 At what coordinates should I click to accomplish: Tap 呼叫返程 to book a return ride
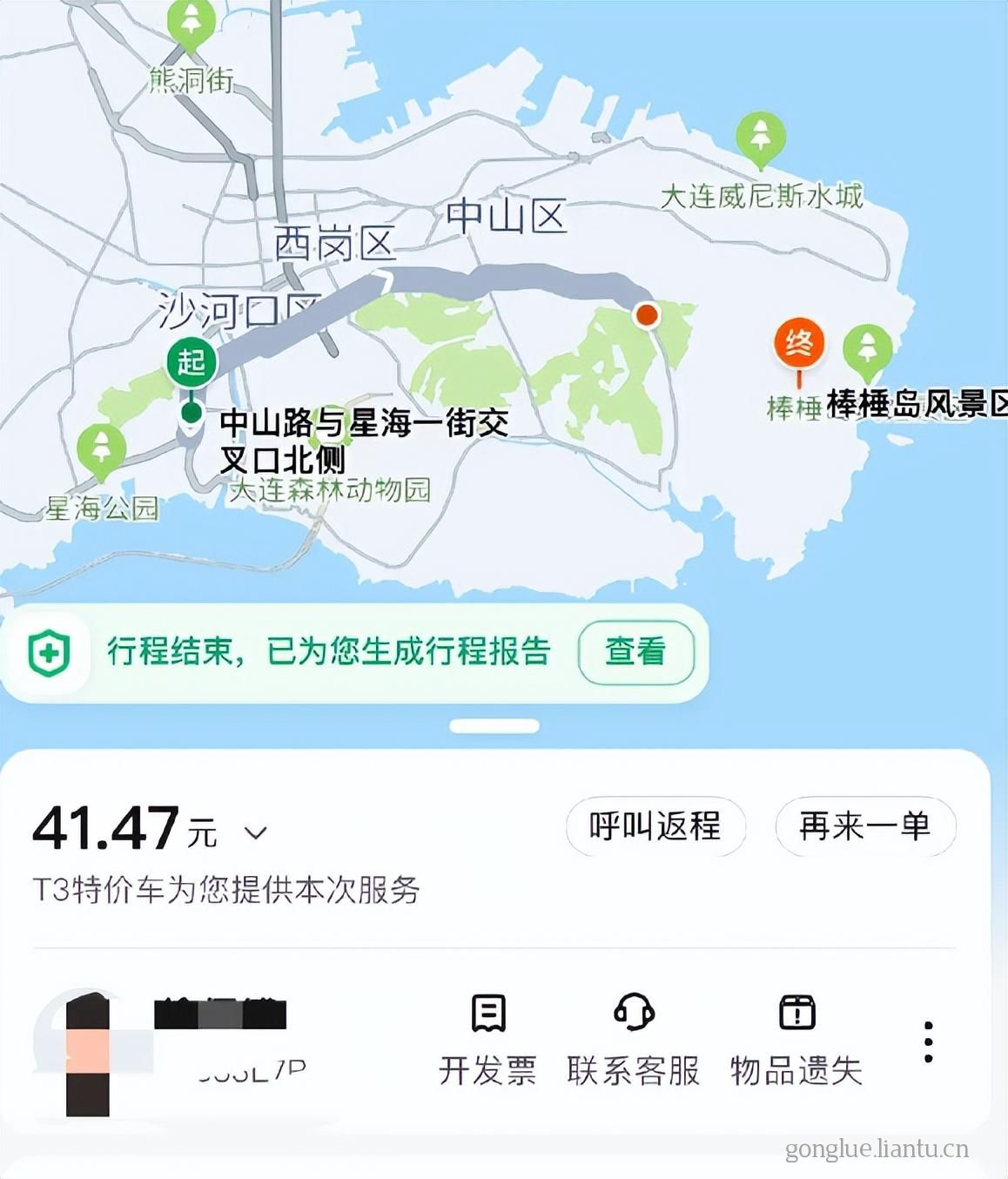coord(655,825)
